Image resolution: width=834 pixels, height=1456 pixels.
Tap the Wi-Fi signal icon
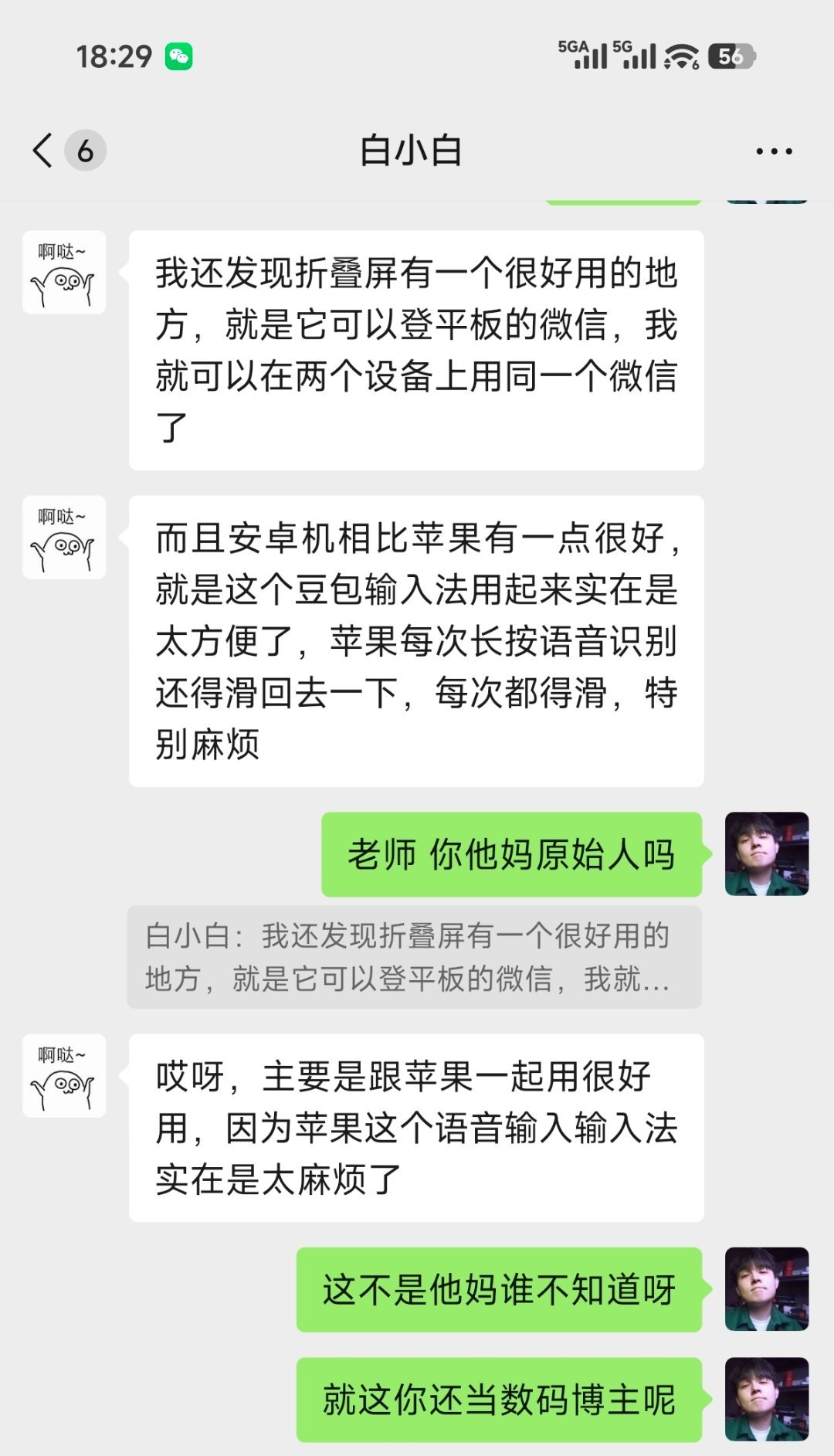679,56
